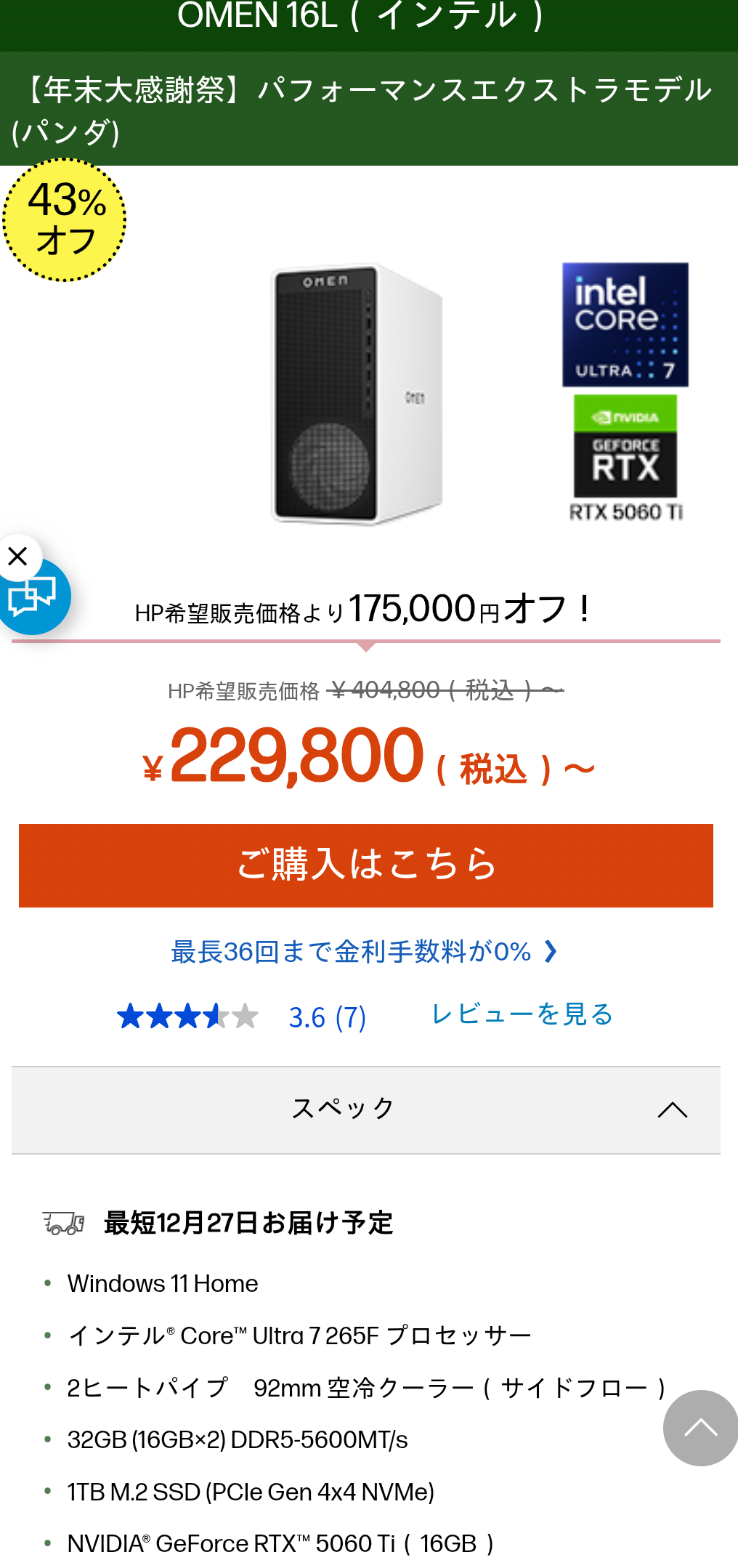Screen dimensions: 738x1568
Task: Open レビューを見る reviews link
Action: click(x=522, y=1014)
